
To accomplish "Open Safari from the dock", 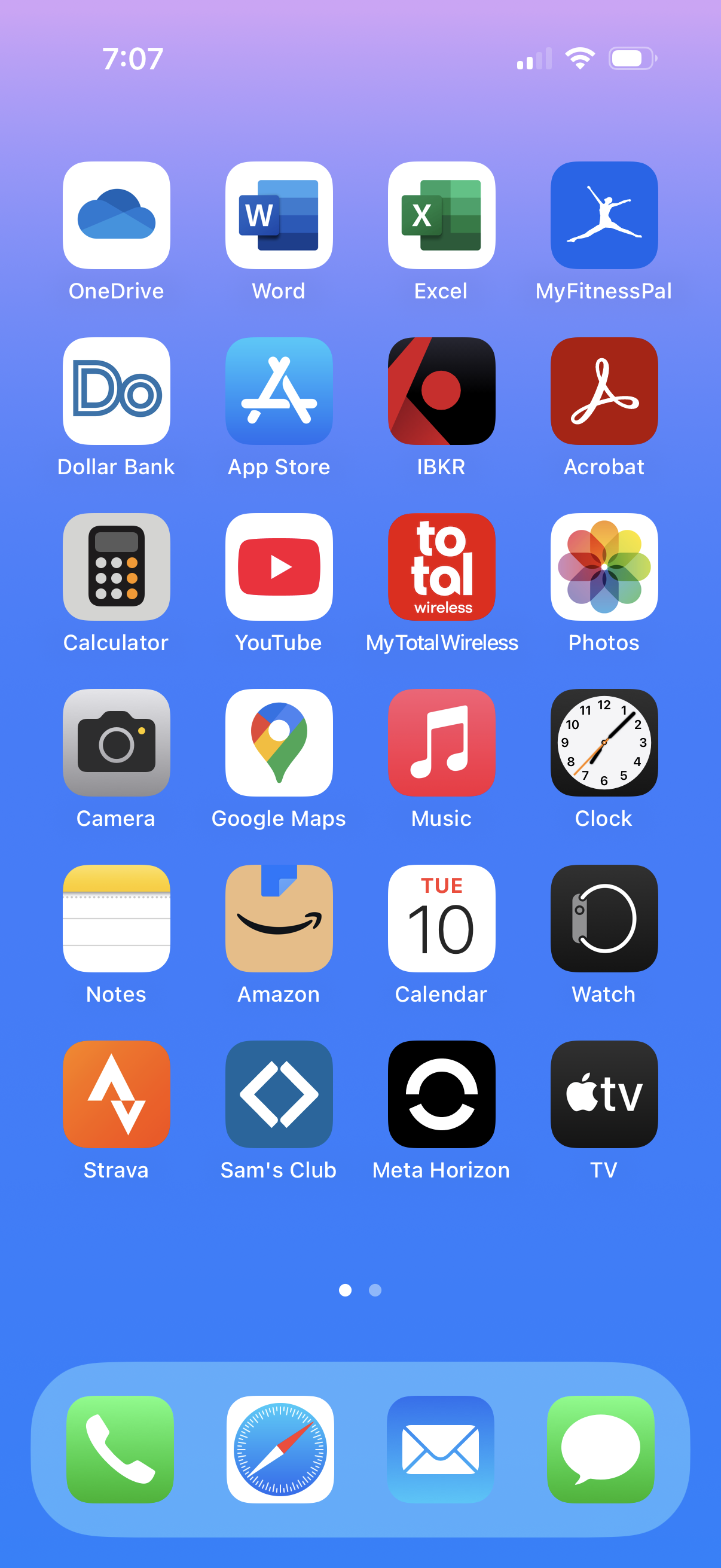I will click(280, 1450).
